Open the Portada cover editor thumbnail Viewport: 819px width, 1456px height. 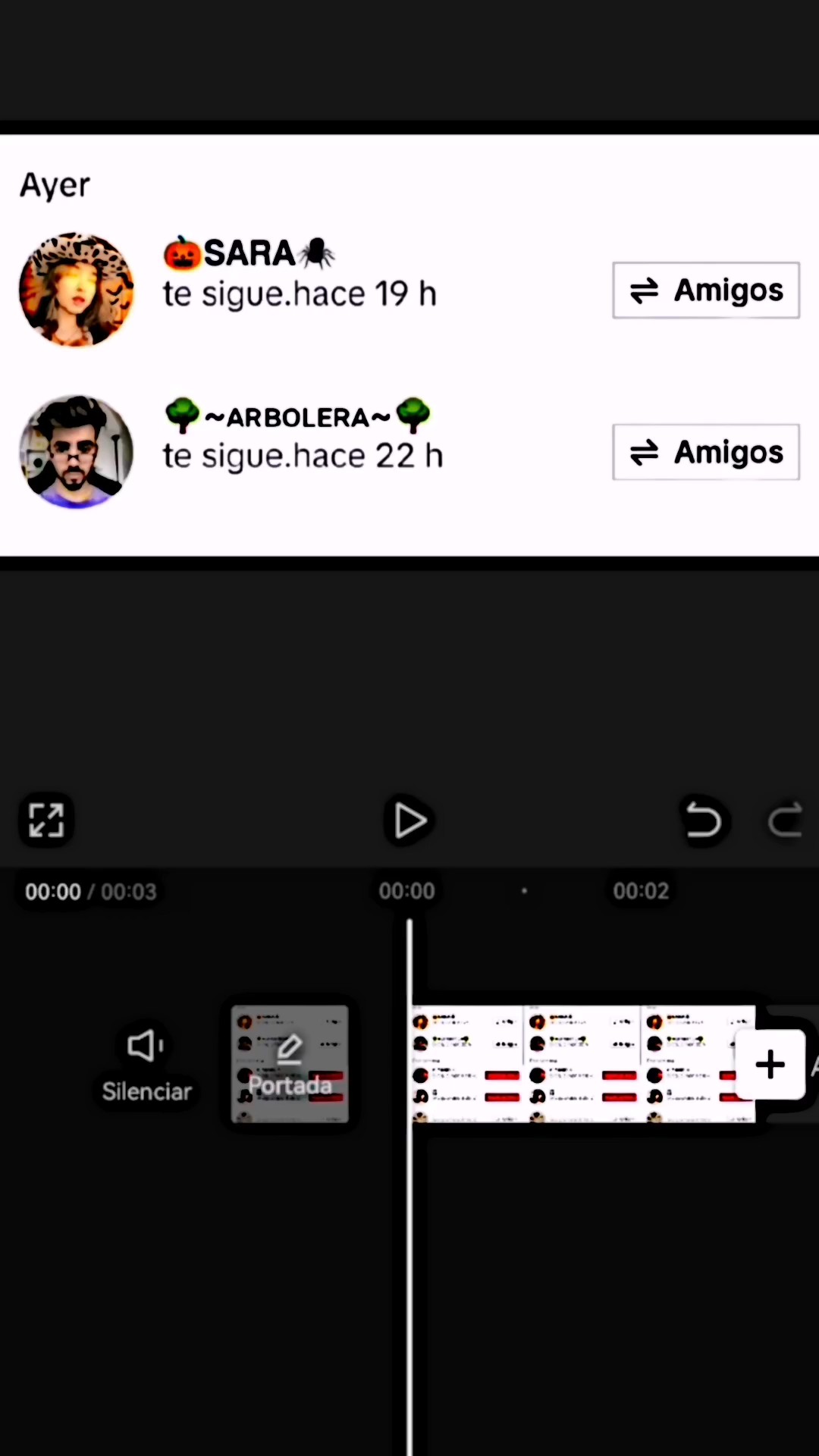click(x=289, y=1062)
